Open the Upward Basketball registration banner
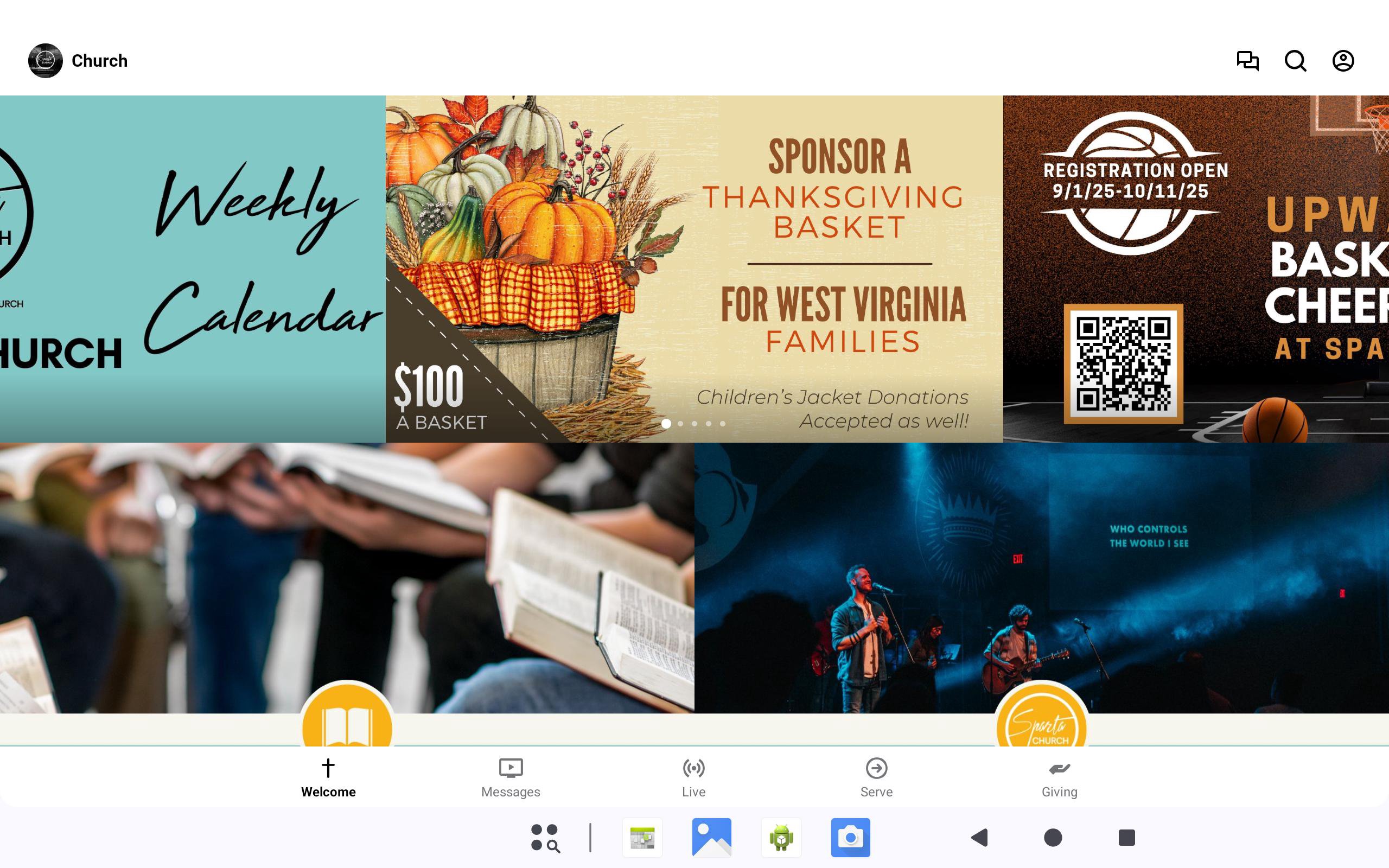This screenshot has width=1389, height=868. (1196, 269)
